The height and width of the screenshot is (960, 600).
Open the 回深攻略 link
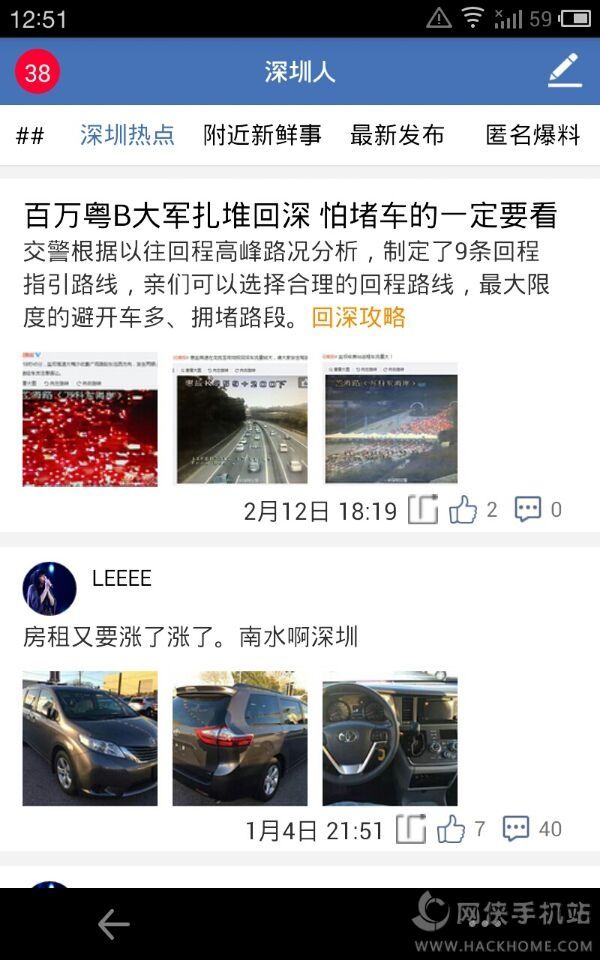359,318
